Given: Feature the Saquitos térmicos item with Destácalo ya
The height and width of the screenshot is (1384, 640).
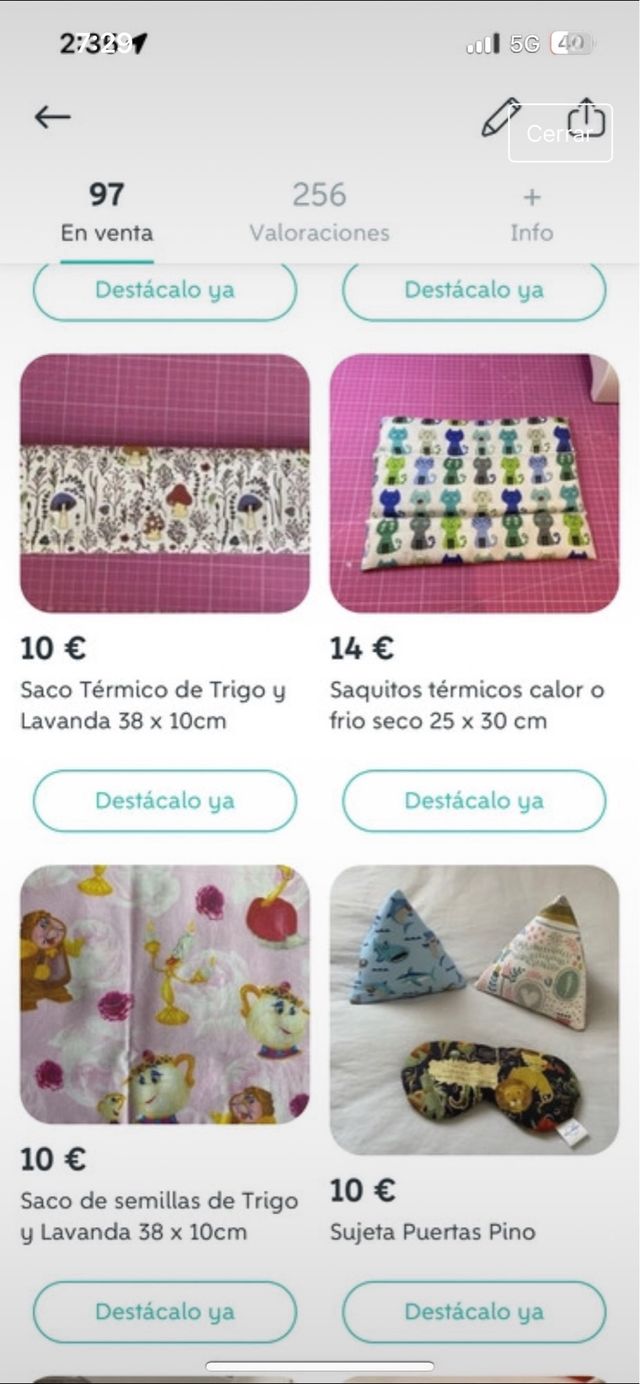Looking at the screenshot, I should 474,801.
